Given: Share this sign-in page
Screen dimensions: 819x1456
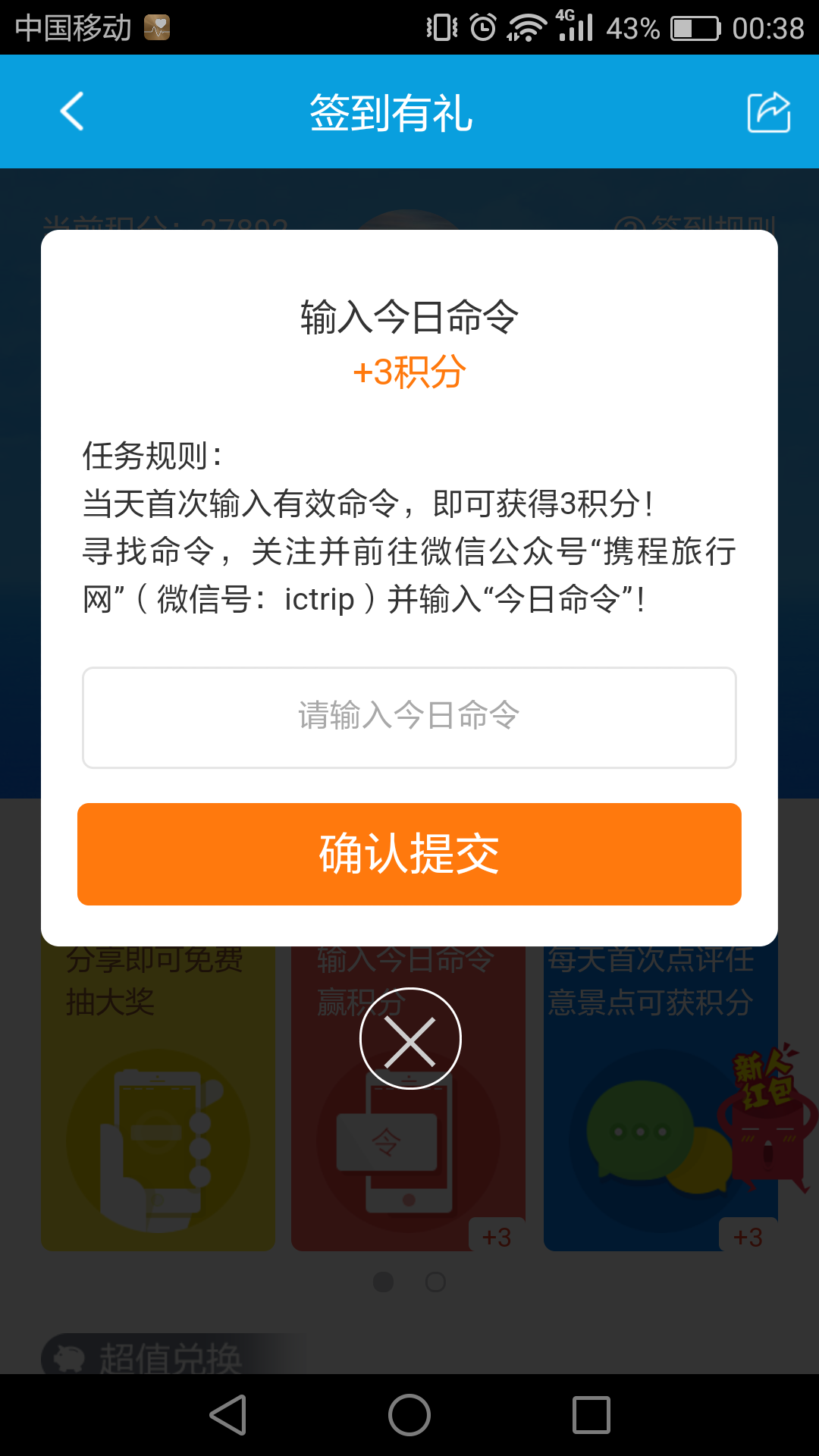Looking at the screenshot, I should point(769,112).
